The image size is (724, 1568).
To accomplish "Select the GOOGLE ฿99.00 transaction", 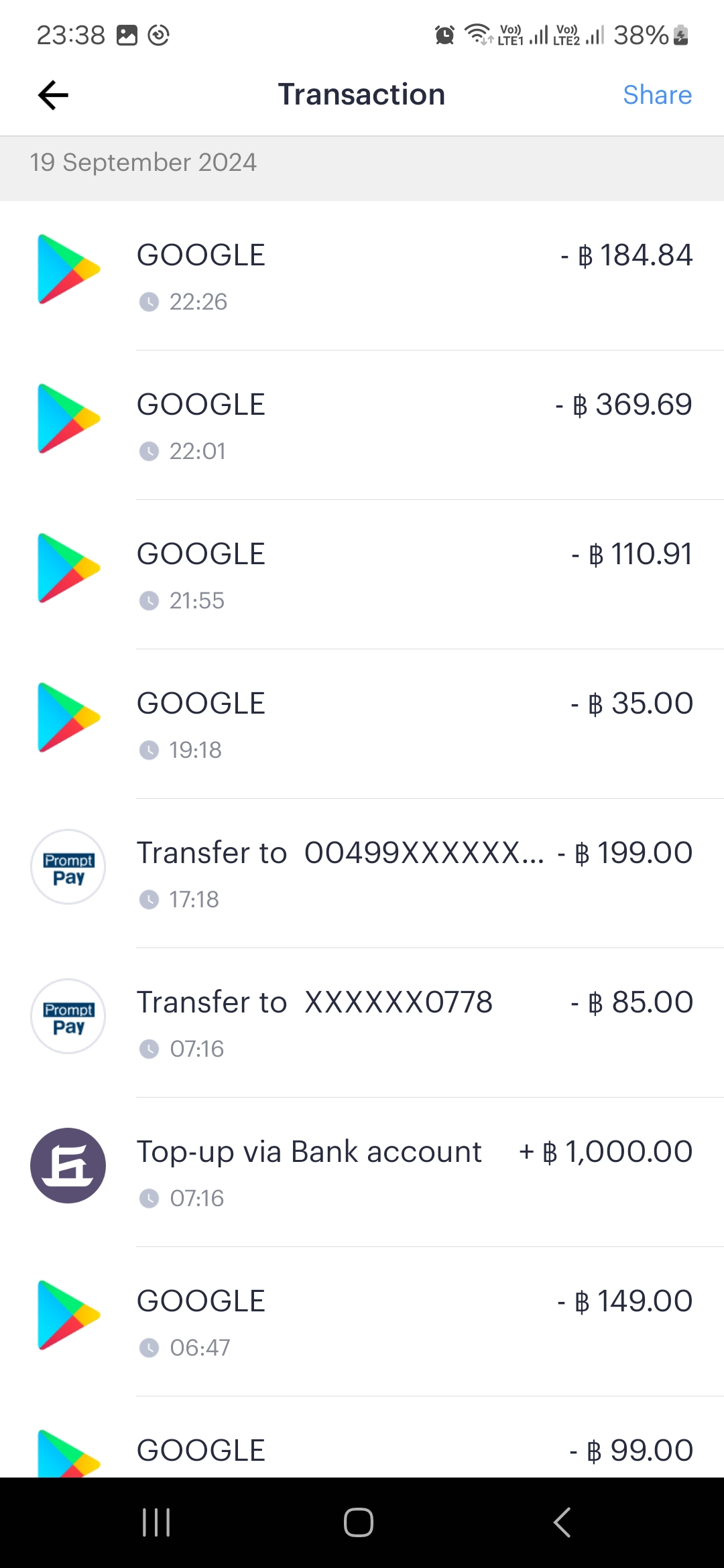I will pyautogui.click(x=362, y=1451).
